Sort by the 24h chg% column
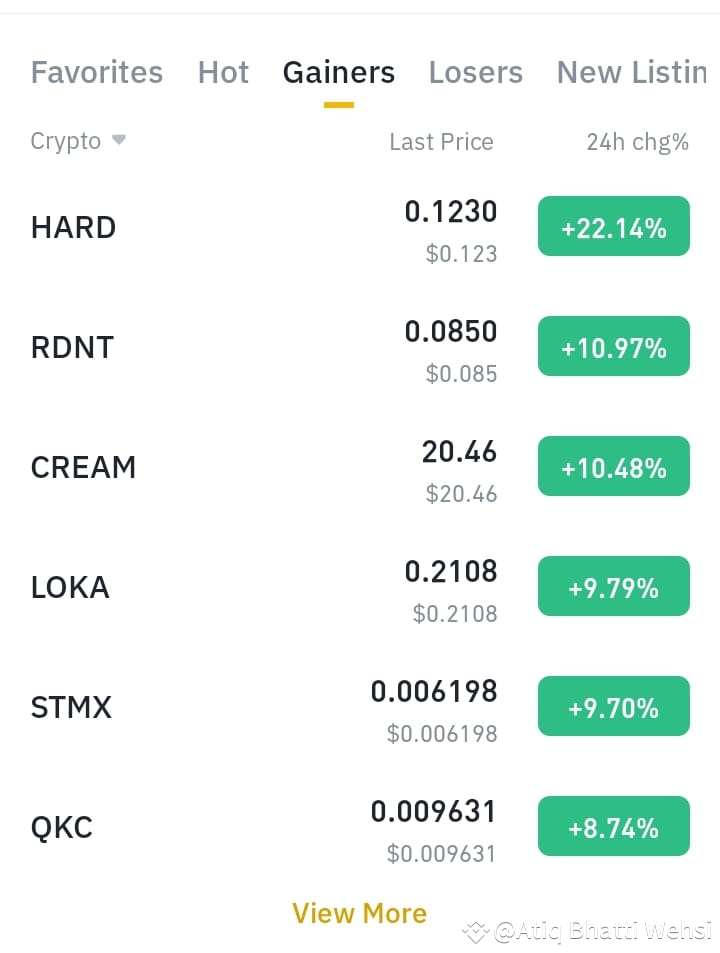 tap(638, 141)
